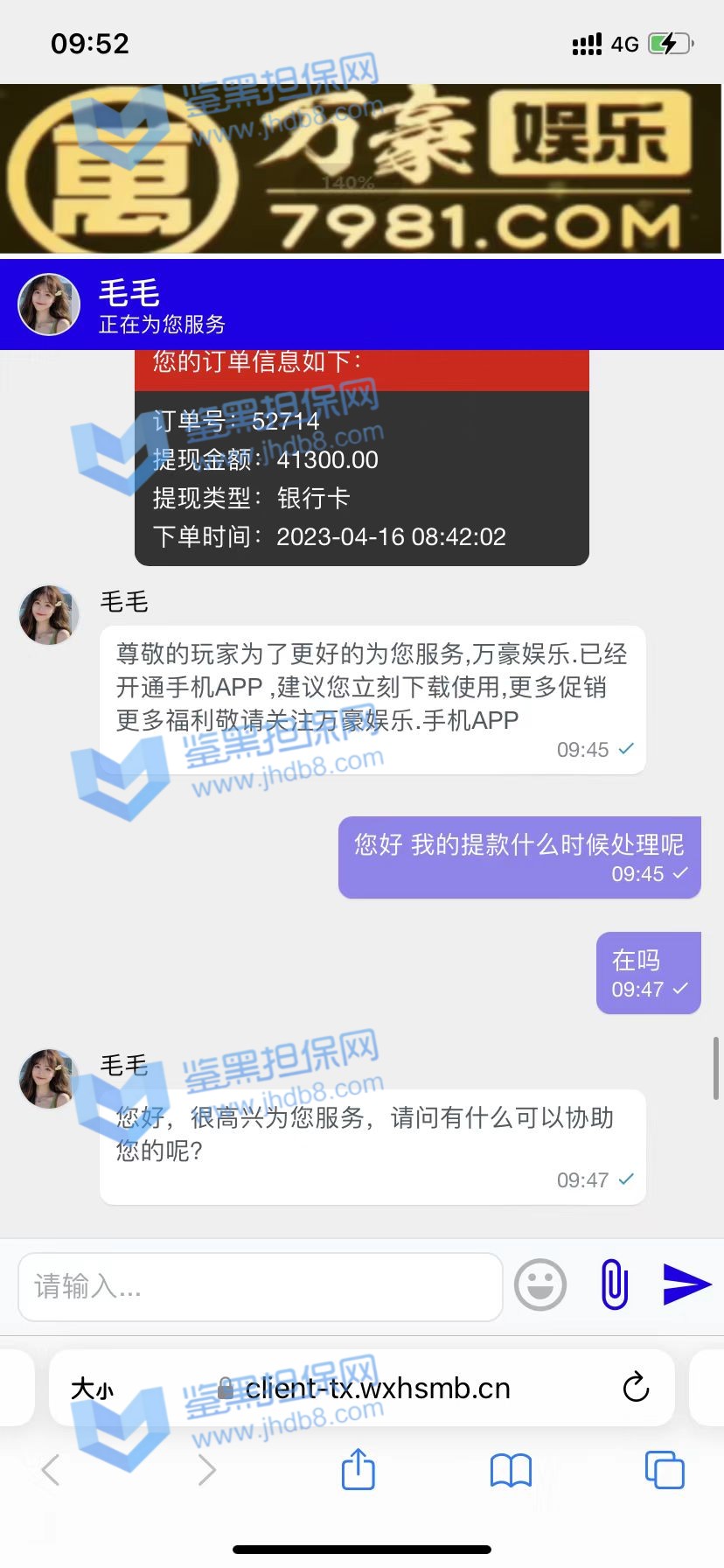This screenshot has height=1568, width=724.
Task: Open the text size page settings
Action: point(92,1389)
